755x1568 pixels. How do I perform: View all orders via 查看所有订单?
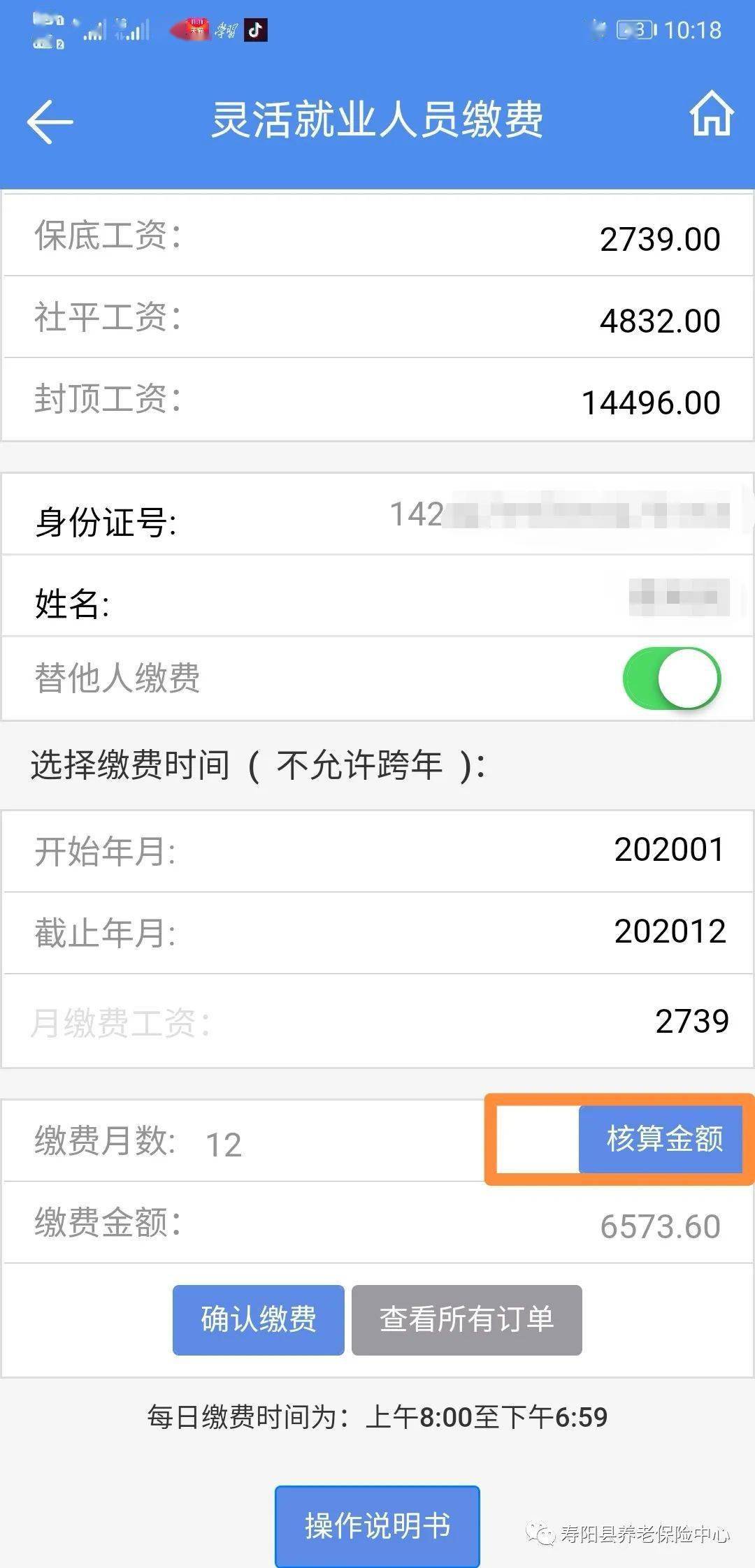tap(466, 1319)
